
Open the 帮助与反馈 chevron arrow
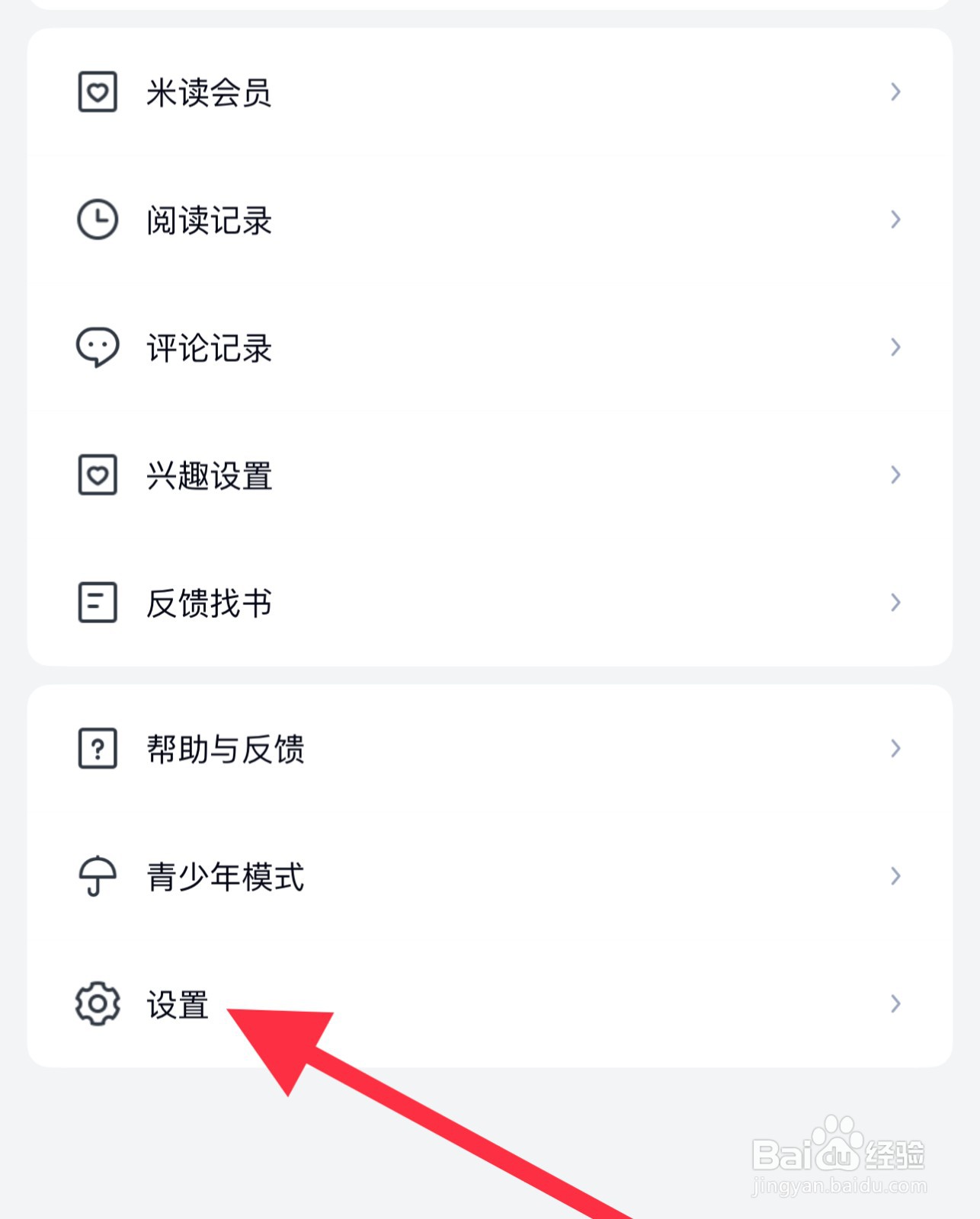point(896,750)
